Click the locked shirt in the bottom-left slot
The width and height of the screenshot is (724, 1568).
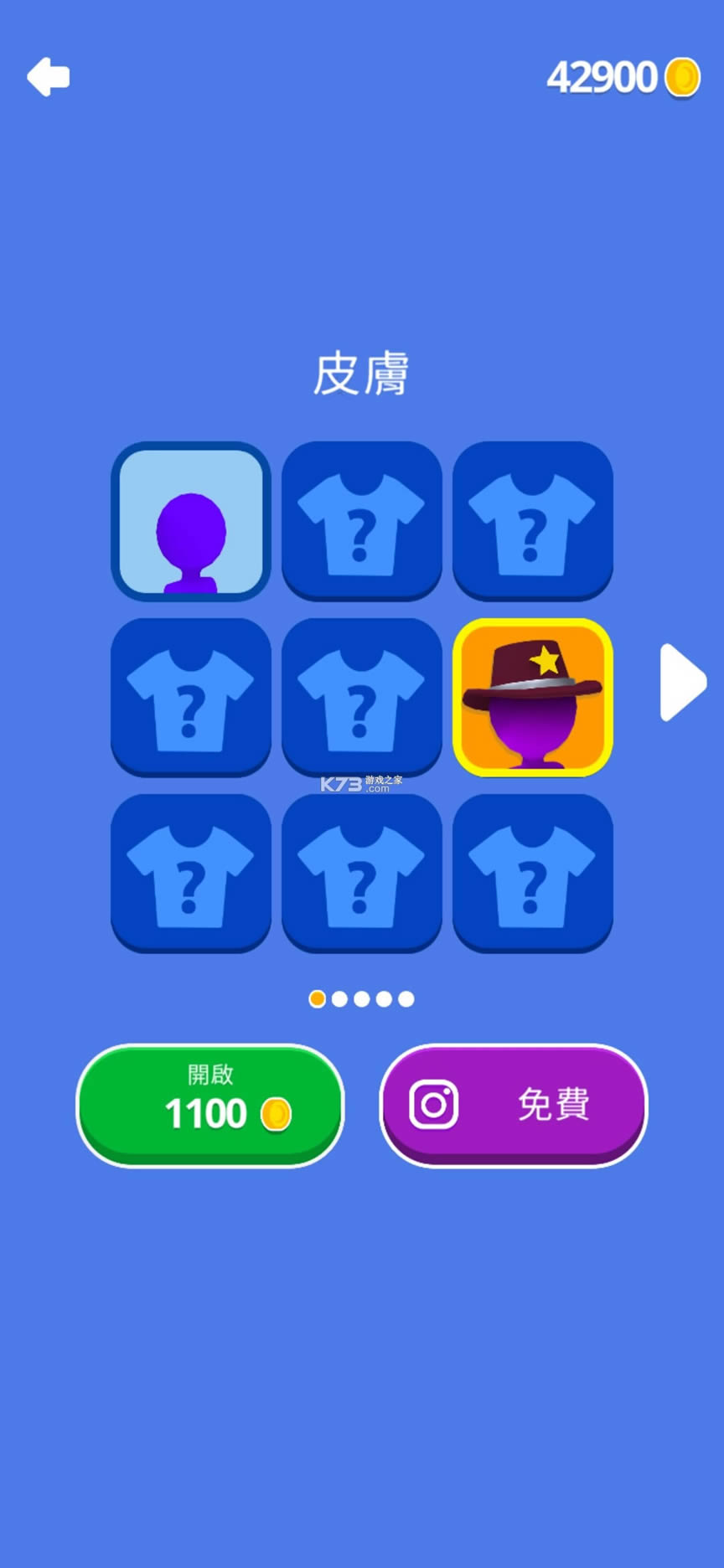tap(191, 874)
